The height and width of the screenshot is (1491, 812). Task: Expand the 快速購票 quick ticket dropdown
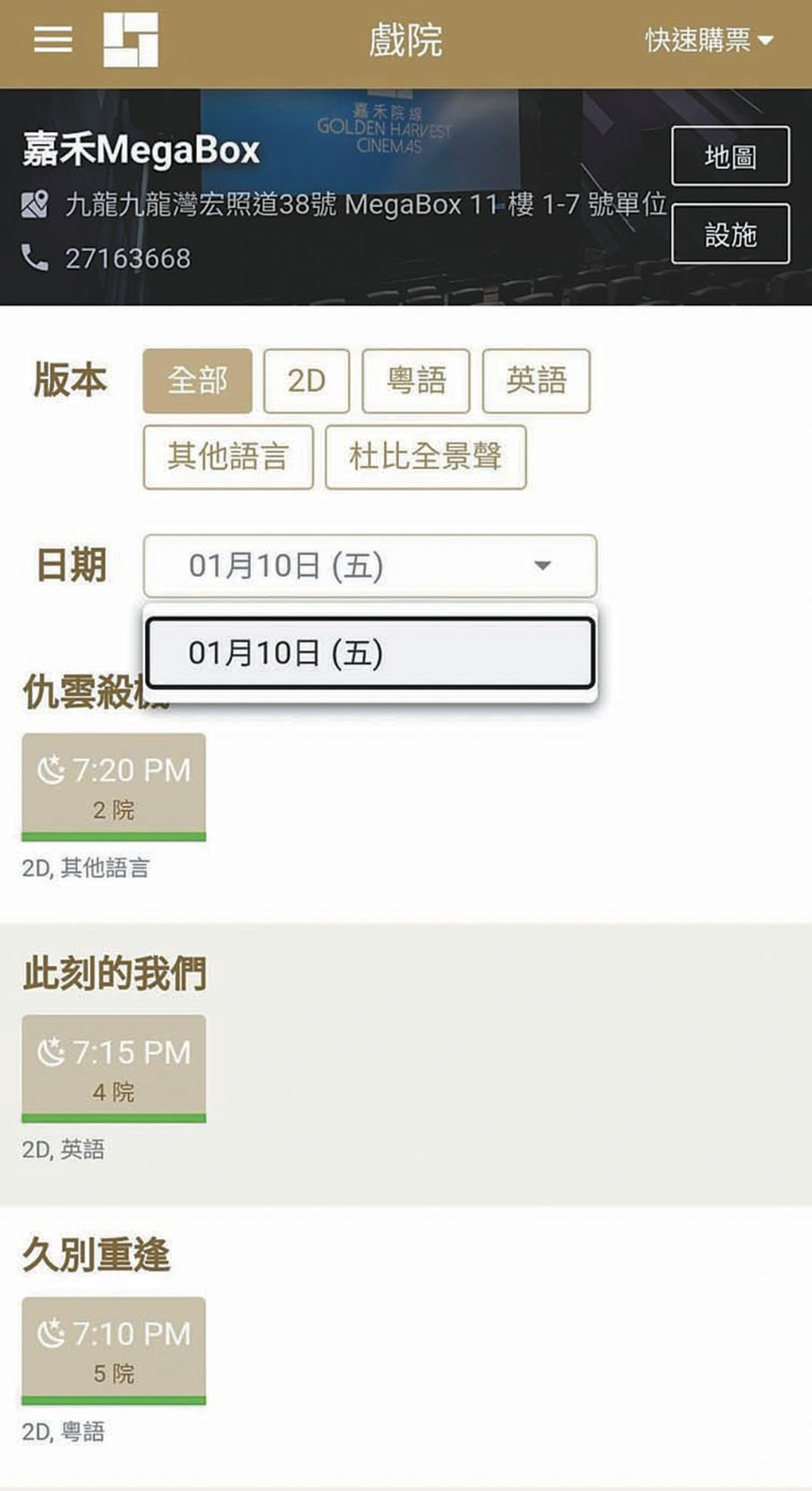(x=708, y=40)
